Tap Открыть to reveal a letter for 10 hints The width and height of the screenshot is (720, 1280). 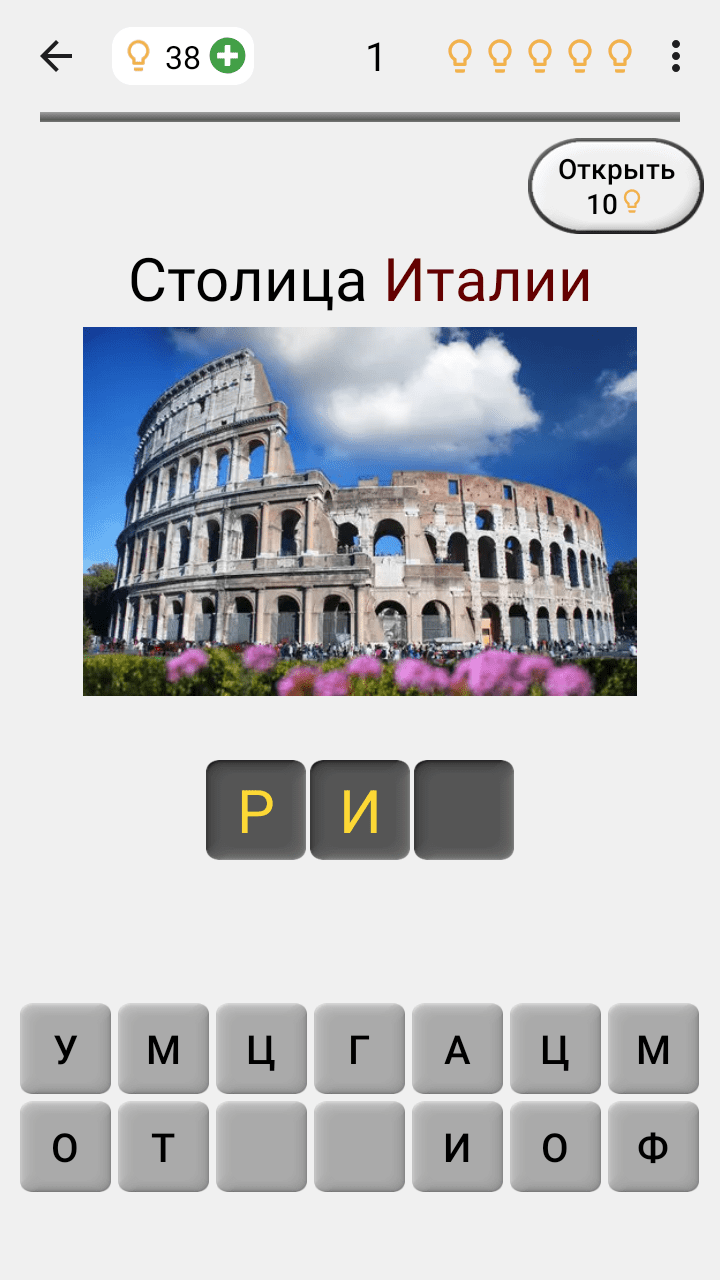[616, 186]
